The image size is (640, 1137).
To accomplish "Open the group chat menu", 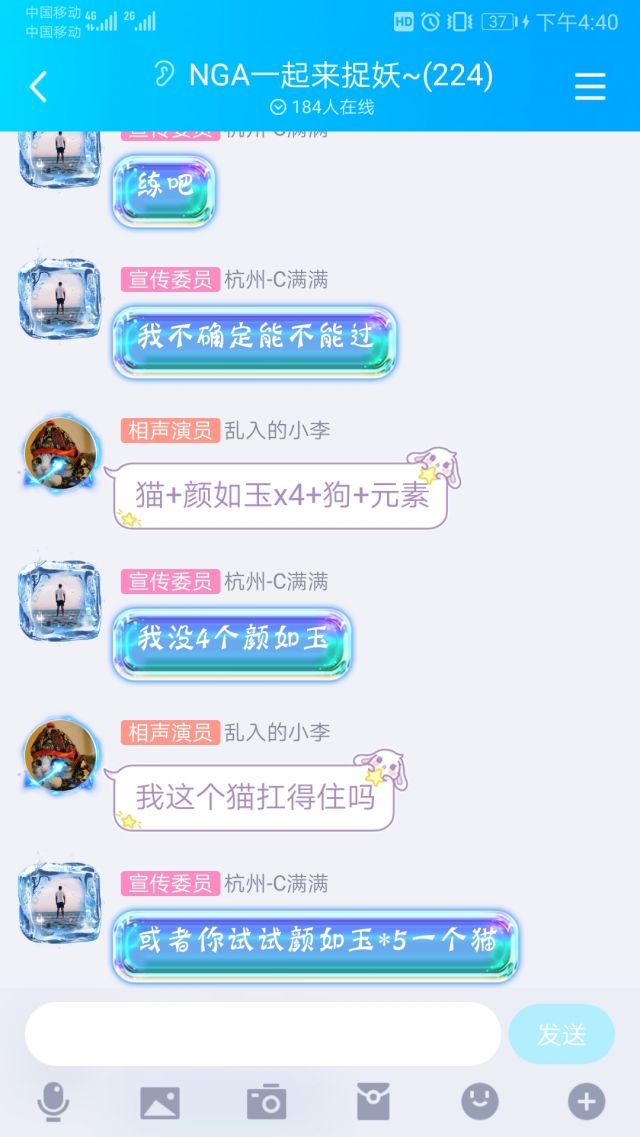I will 590,87.
